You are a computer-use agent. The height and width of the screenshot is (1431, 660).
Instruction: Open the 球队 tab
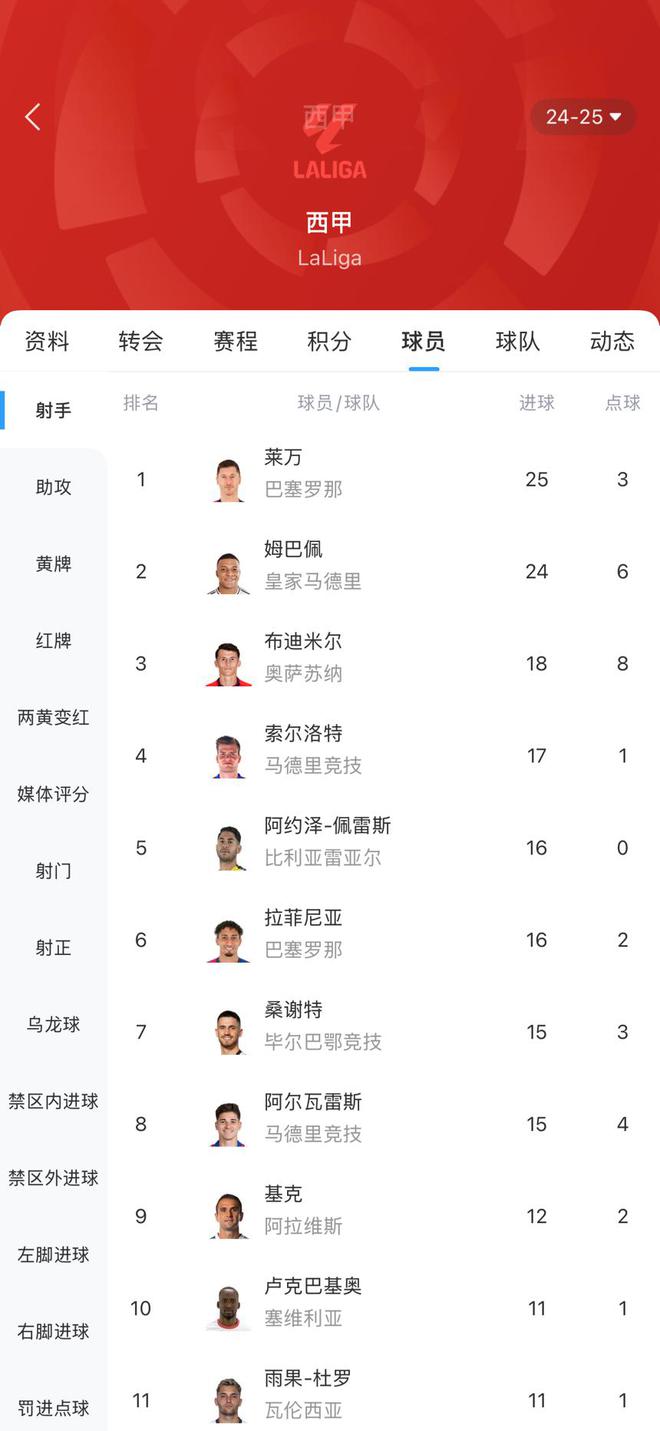(x=518, y=341)
